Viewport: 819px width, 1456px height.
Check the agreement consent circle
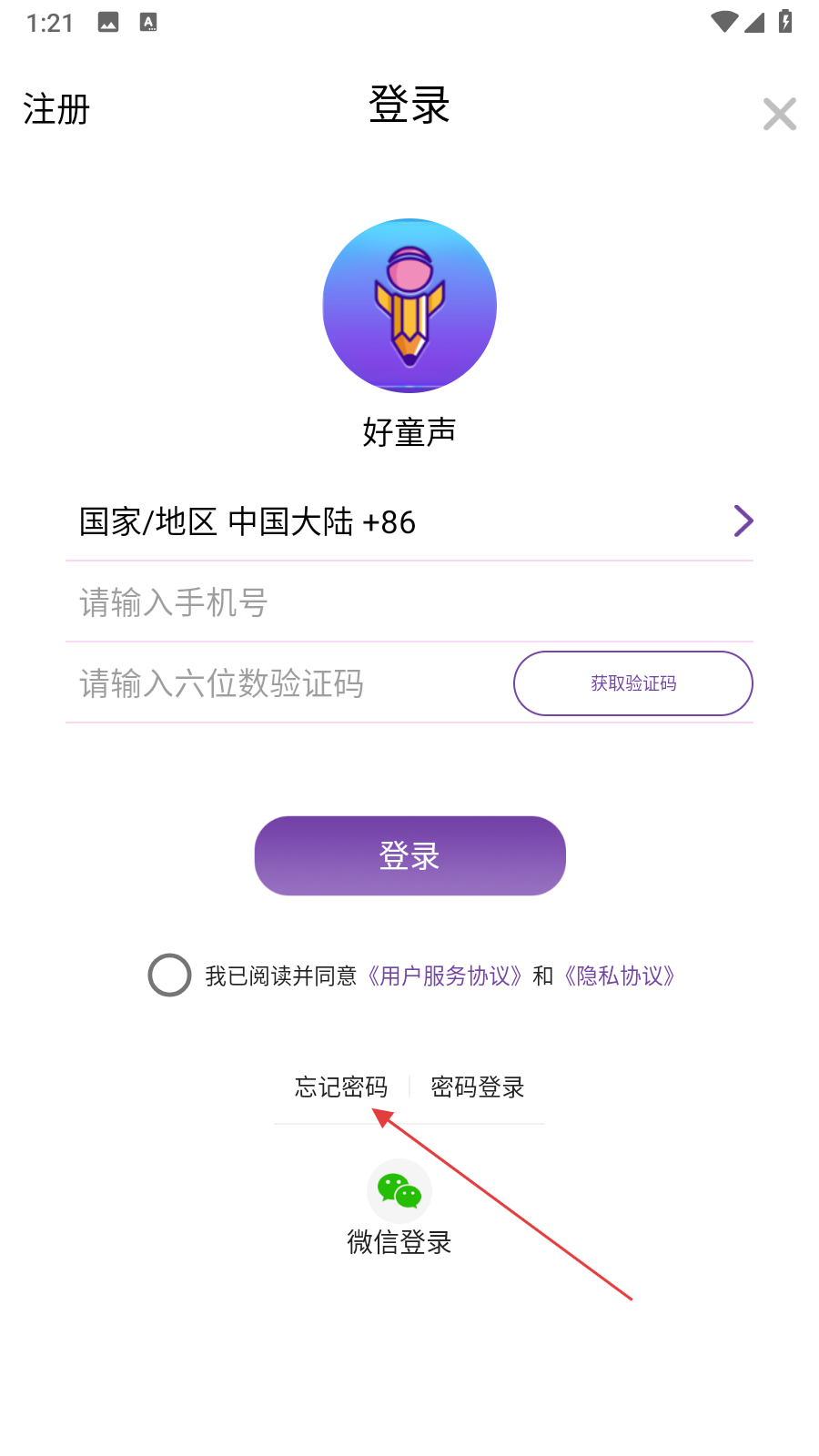[x=170, y=976]
